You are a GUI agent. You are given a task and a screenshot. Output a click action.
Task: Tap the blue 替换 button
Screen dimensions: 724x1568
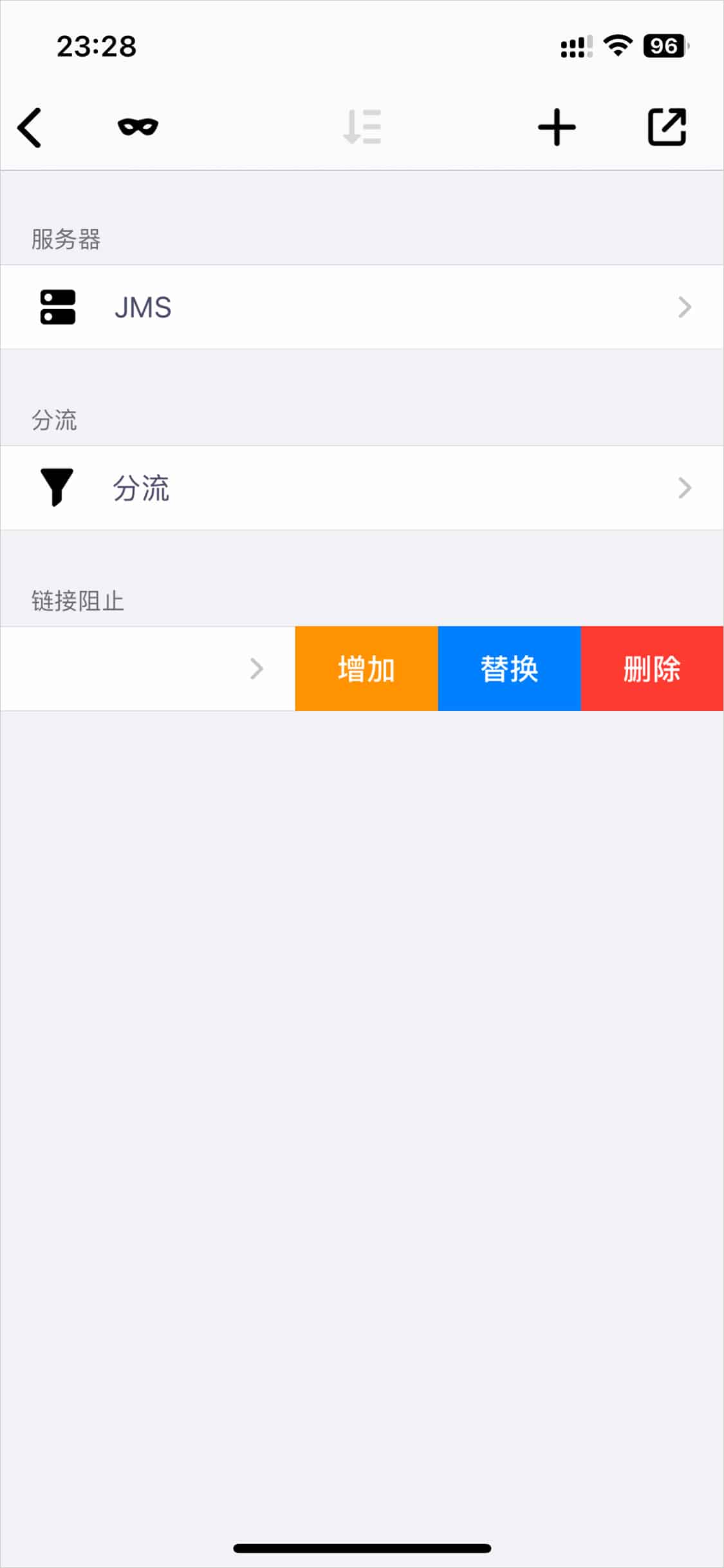click(x=510, y=668)
